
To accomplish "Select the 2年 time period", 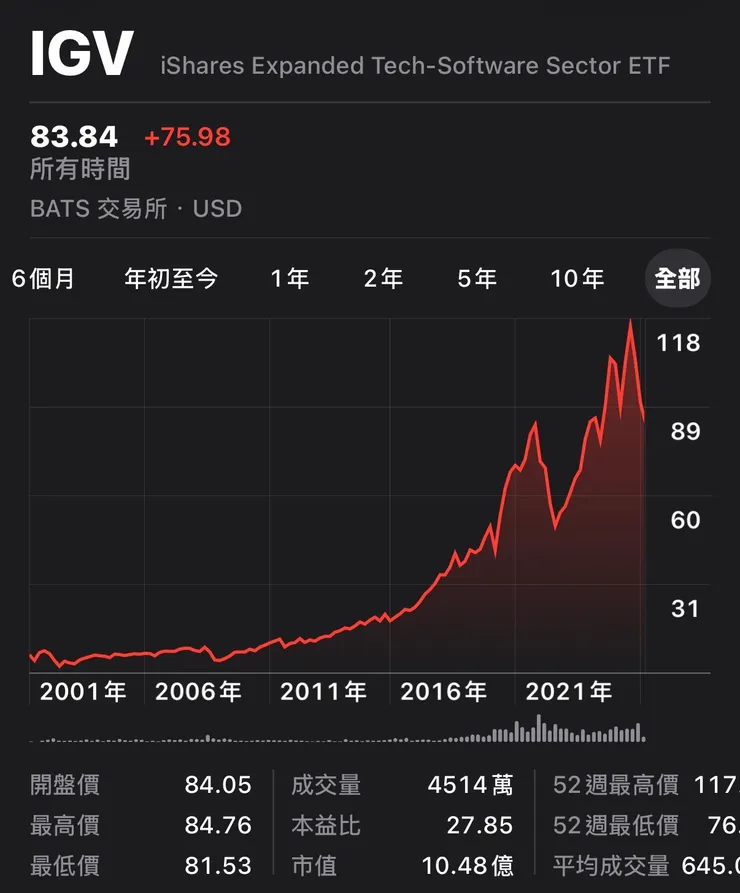I will (383, 280).
